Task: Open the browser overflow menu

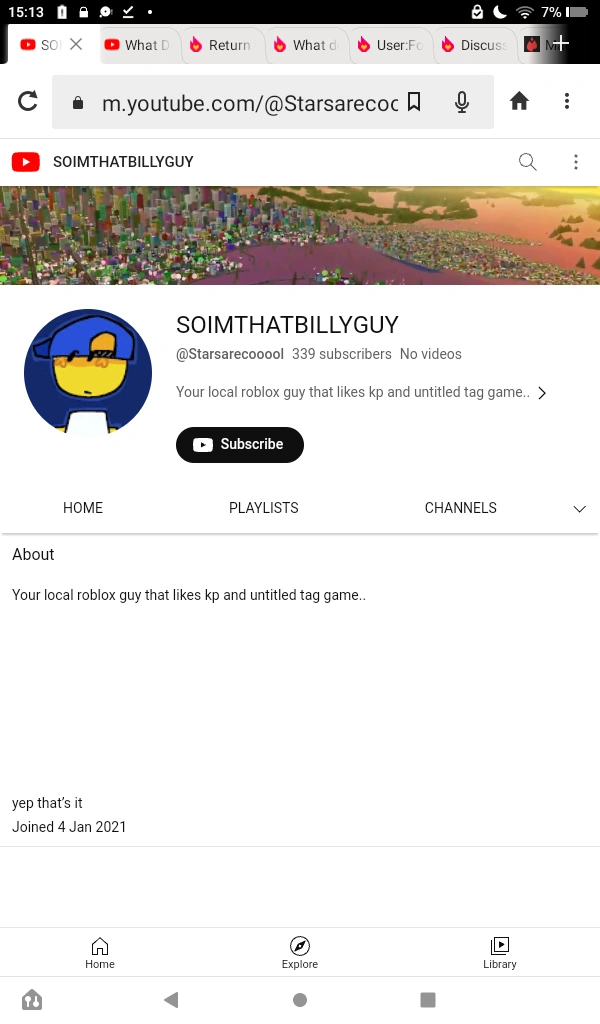Action: pyautogui.click(x=567, y=101)
